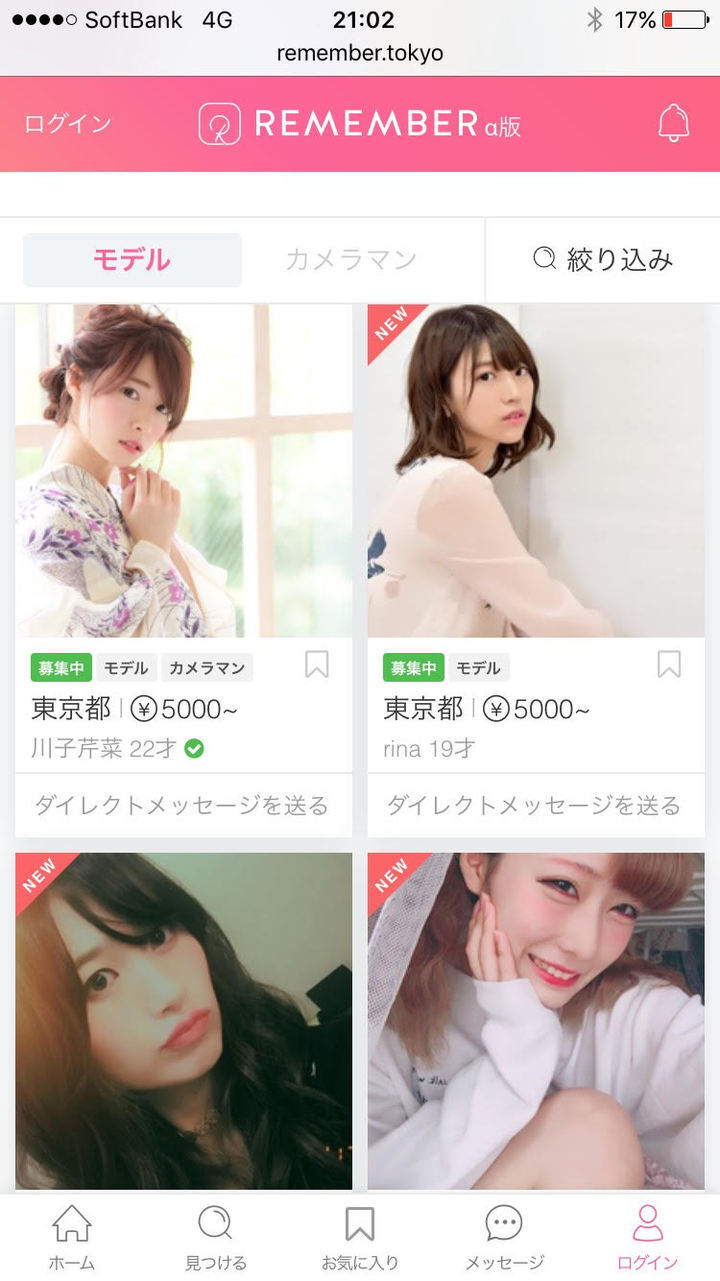Tap the green verified badge next to 川子芹菜
This screenshot has width=720, height=1281.
196,745
